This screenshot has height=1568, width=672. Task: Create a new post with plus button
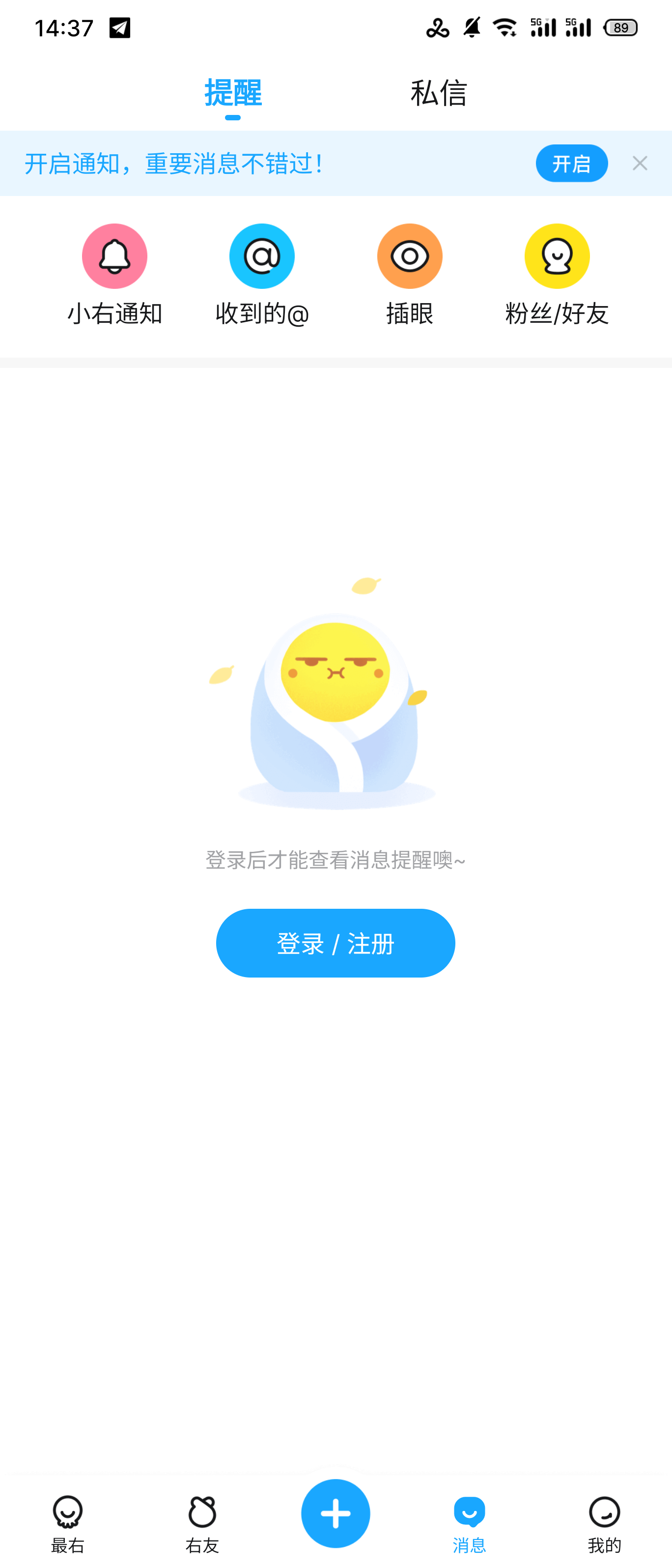(336, 1513)
